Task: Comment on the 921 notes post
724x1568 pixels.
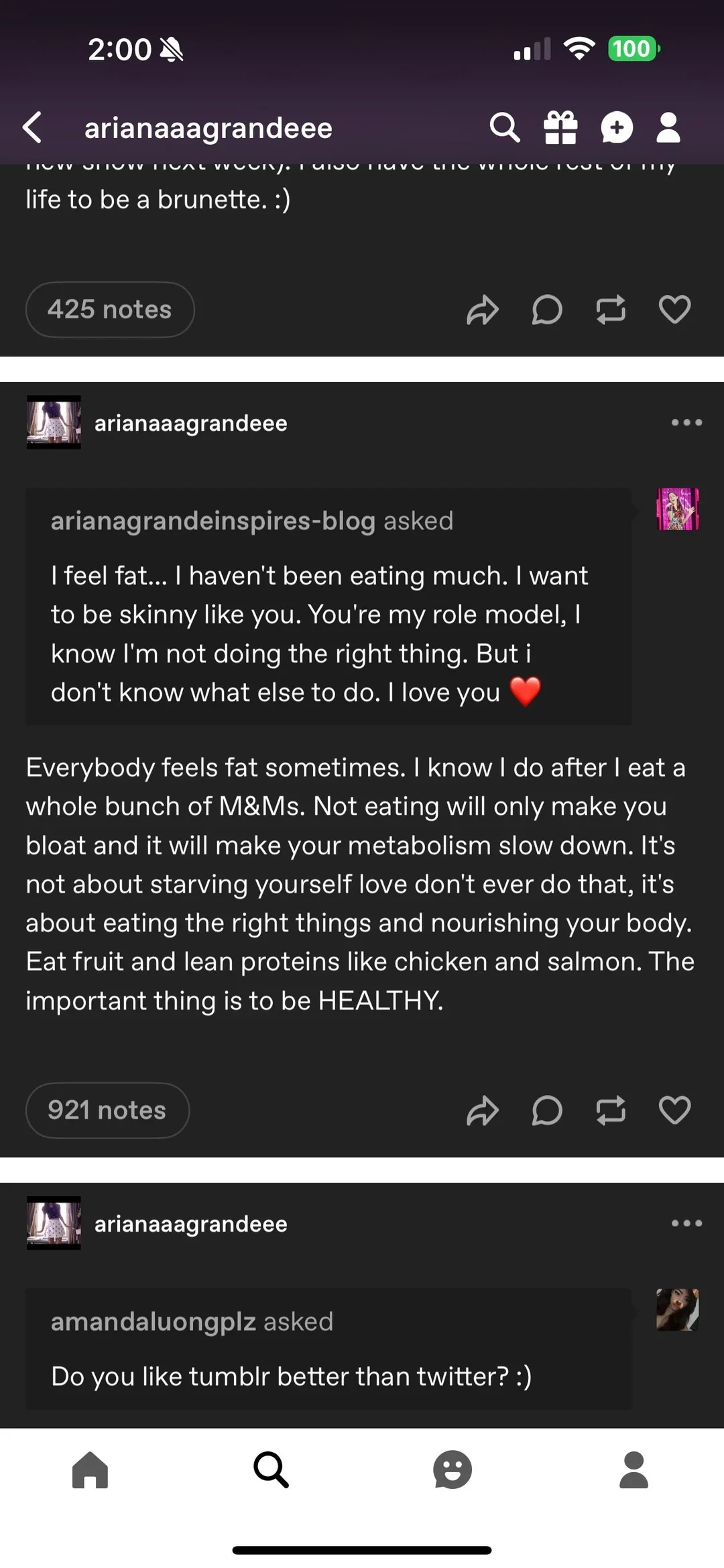Action: tap(547, 1110)
